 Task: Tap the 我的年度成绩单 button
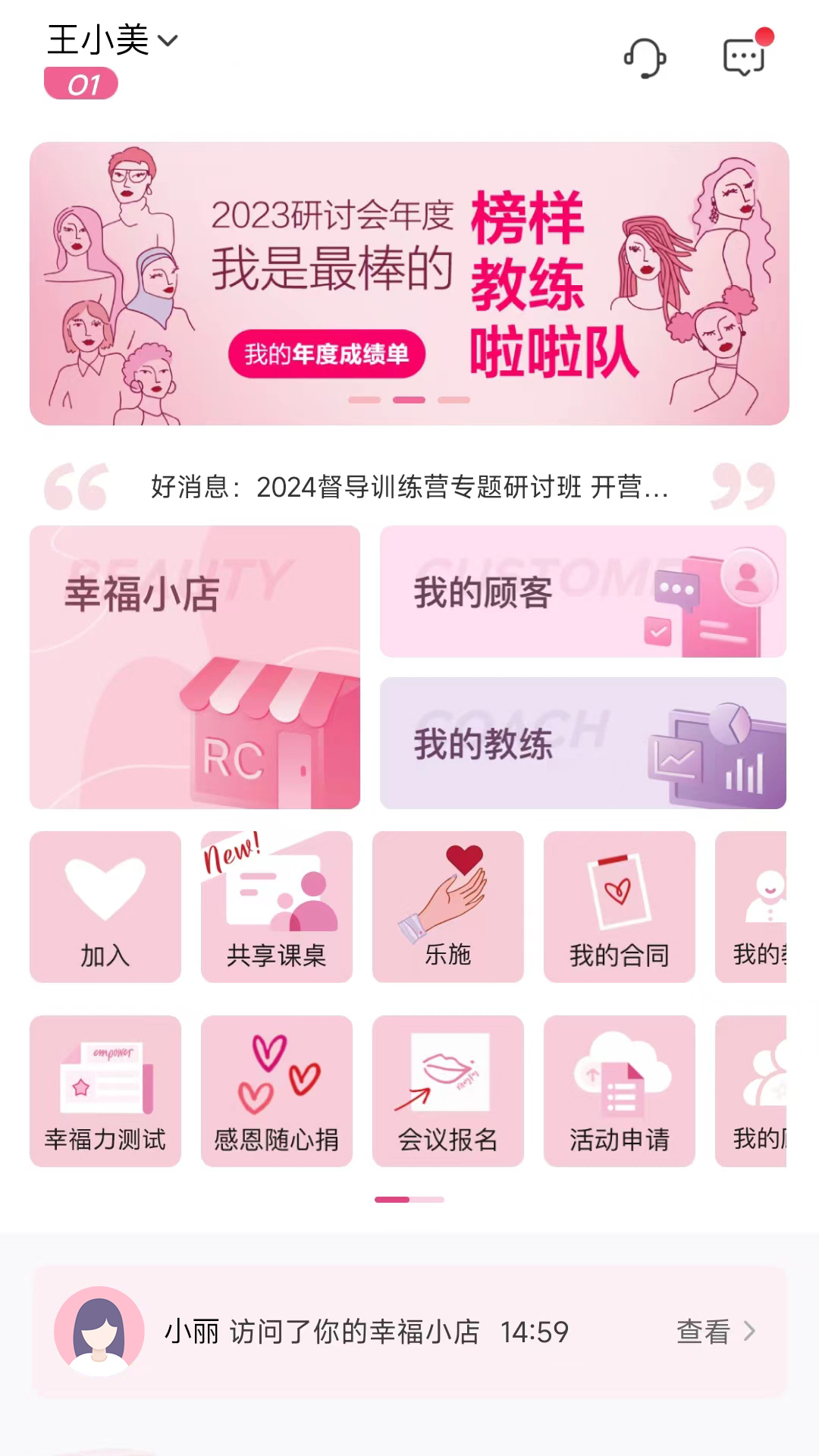(327, 354)
